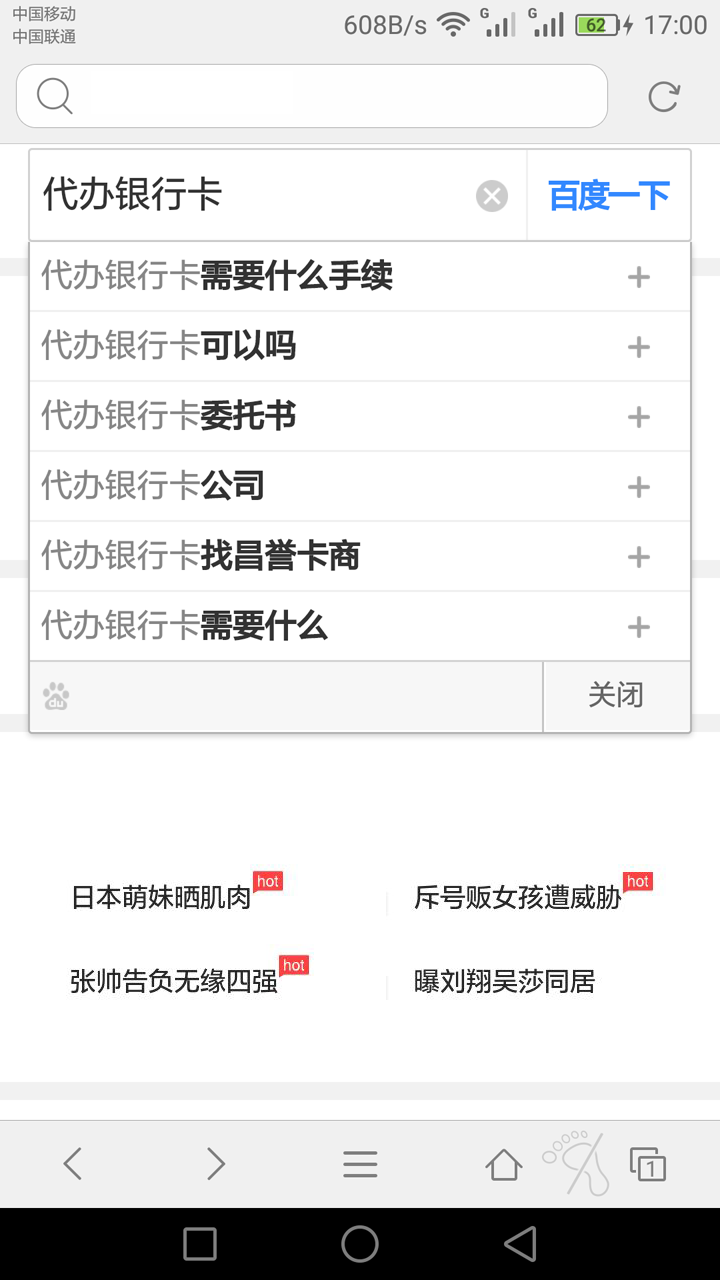Tap the browser menu icon

[360, 1163]
